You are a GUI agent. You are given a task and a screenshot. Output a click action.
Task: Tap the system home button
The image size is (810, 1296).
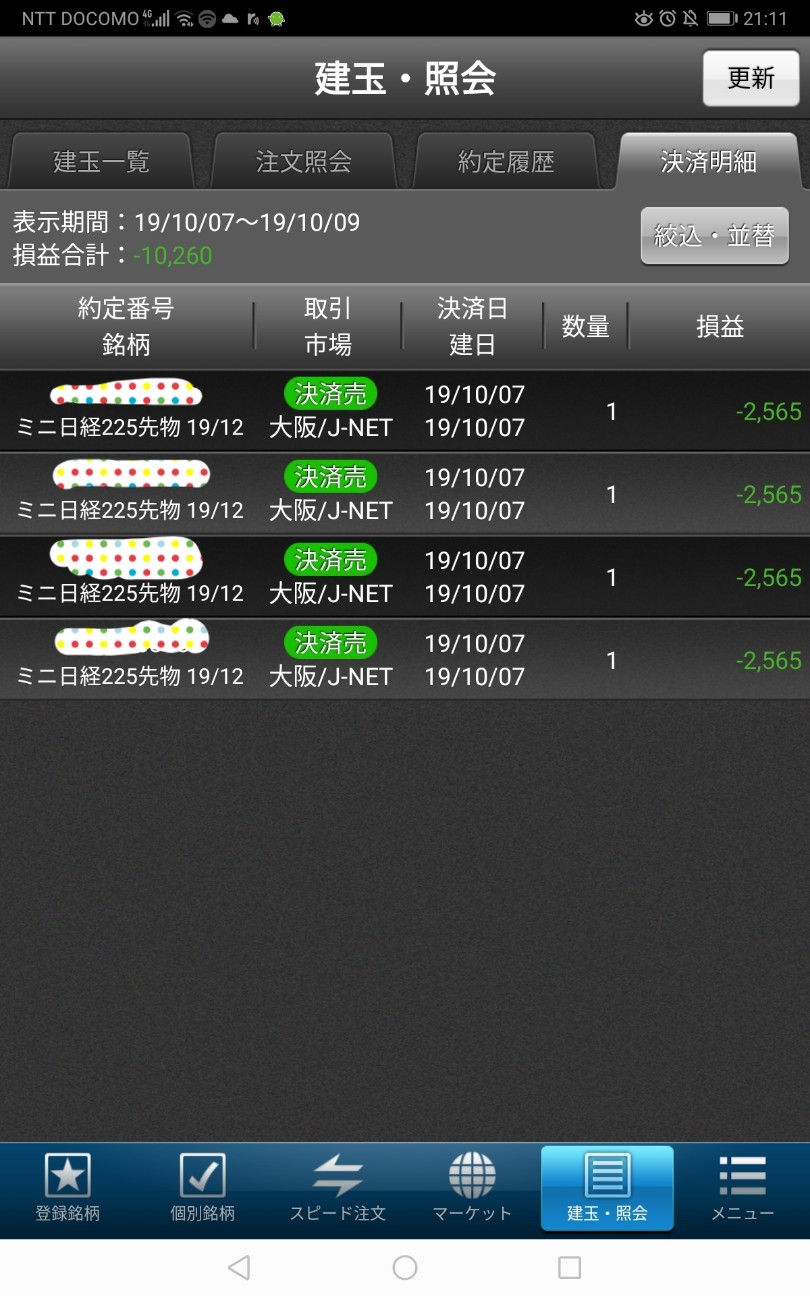405,1268
